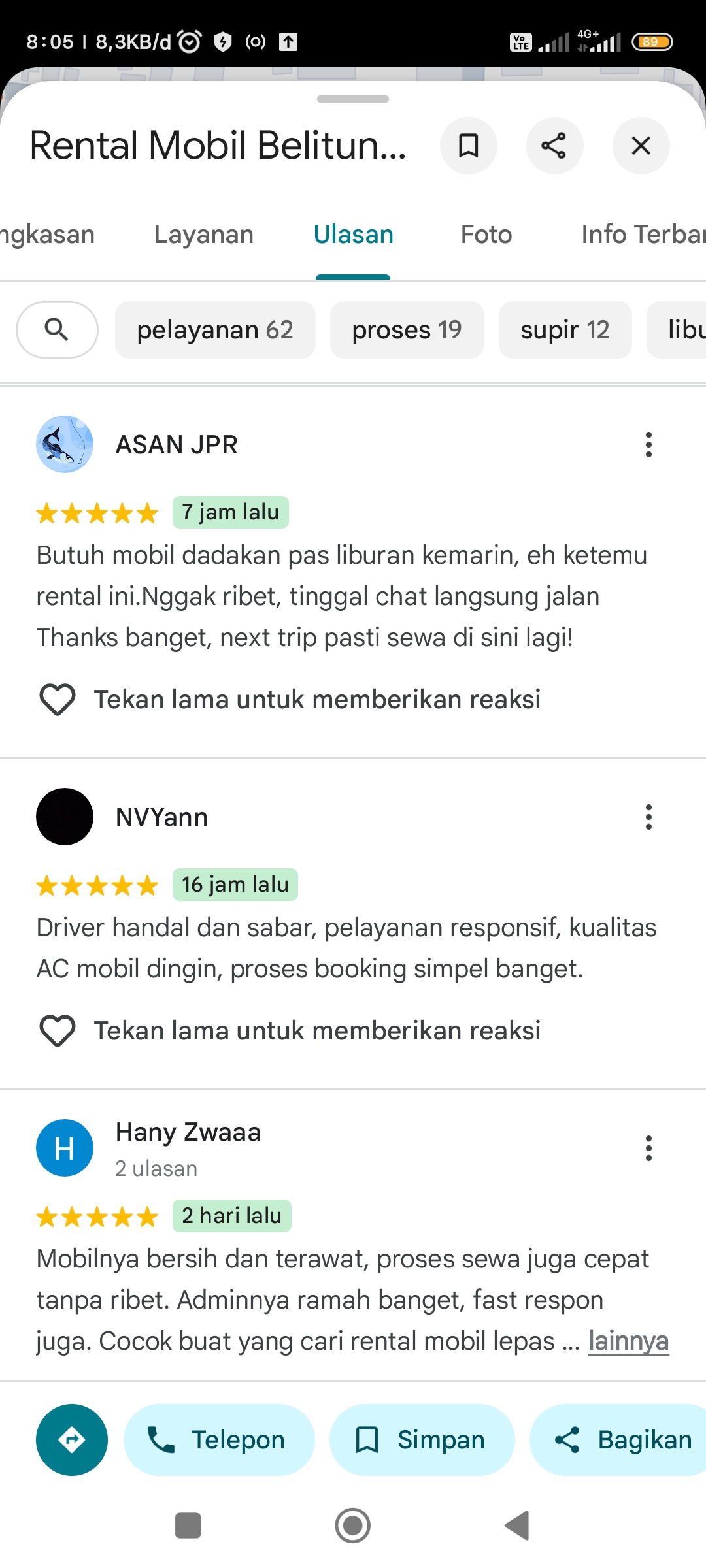Share this place via header share icon

click(x=554, y=146)
